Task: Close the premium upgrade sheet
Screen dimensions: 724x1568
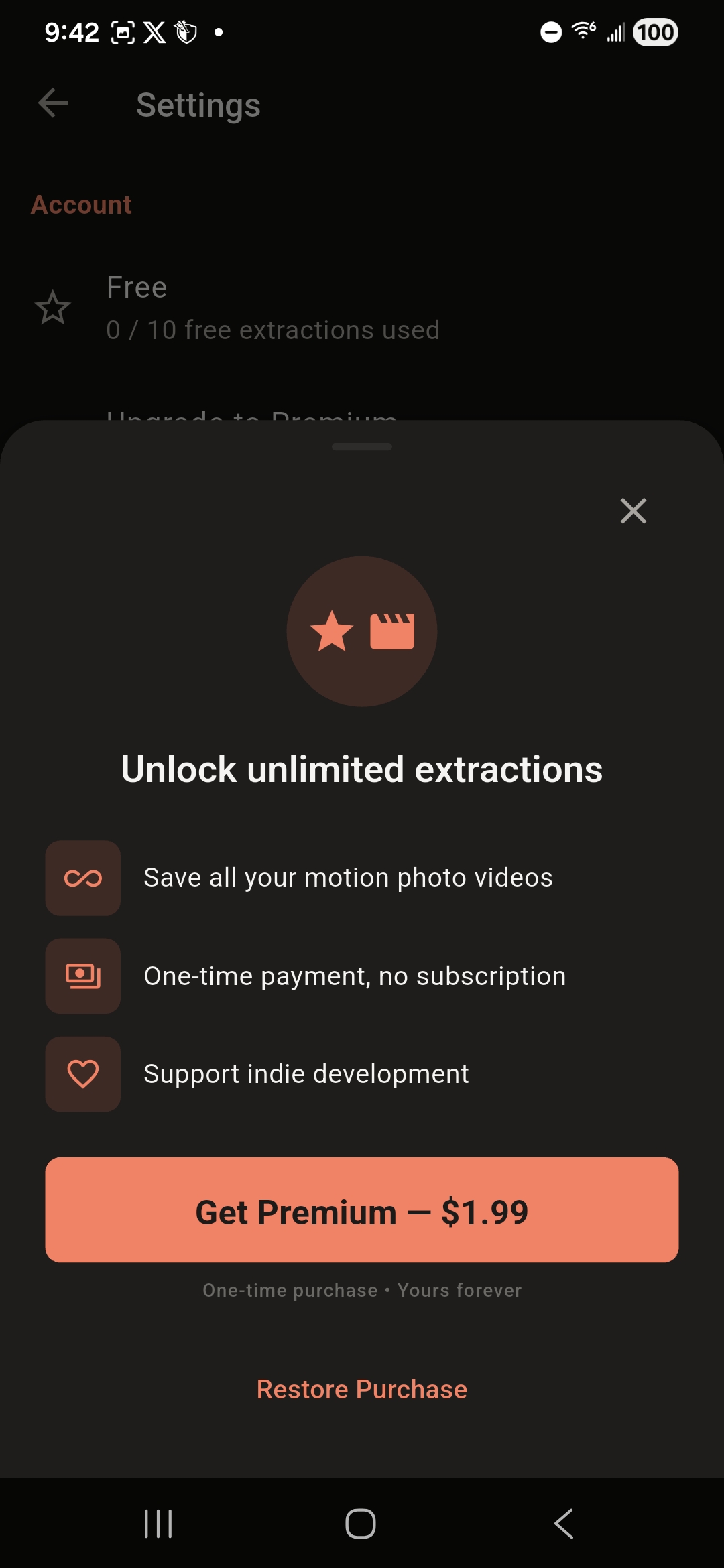Action: tap(633, 511)
